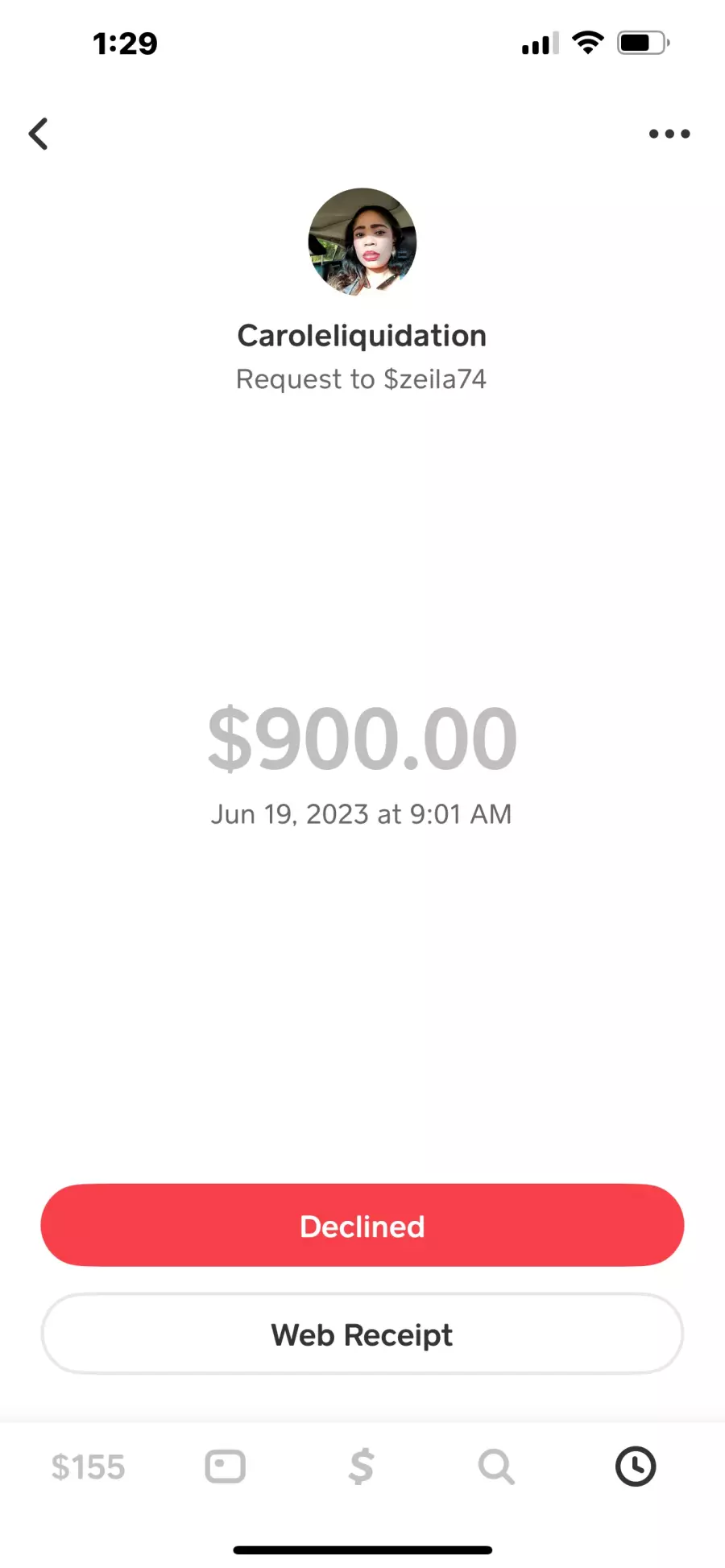Go to the dollar sign payment tab

[361, 1467]
